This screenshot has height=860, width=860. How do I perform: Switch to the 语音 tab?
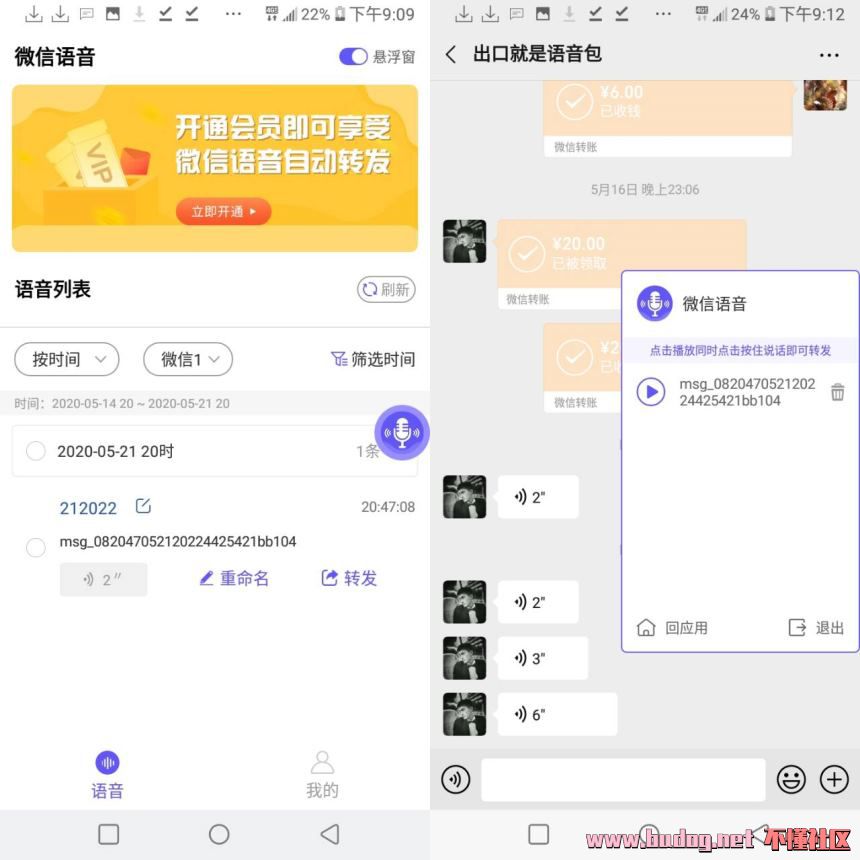click(108, 776)
